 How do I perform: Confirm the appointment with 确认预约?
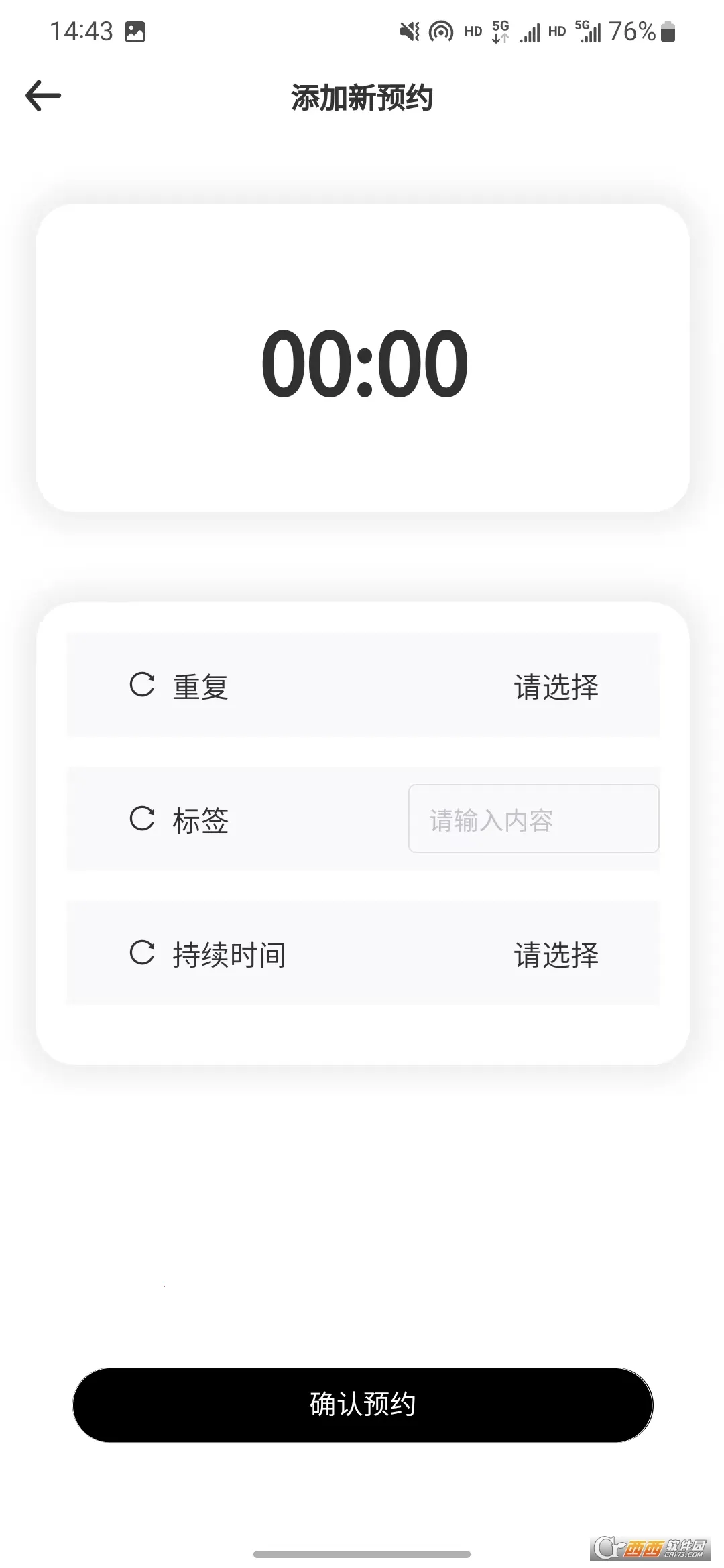(363, 1404)
